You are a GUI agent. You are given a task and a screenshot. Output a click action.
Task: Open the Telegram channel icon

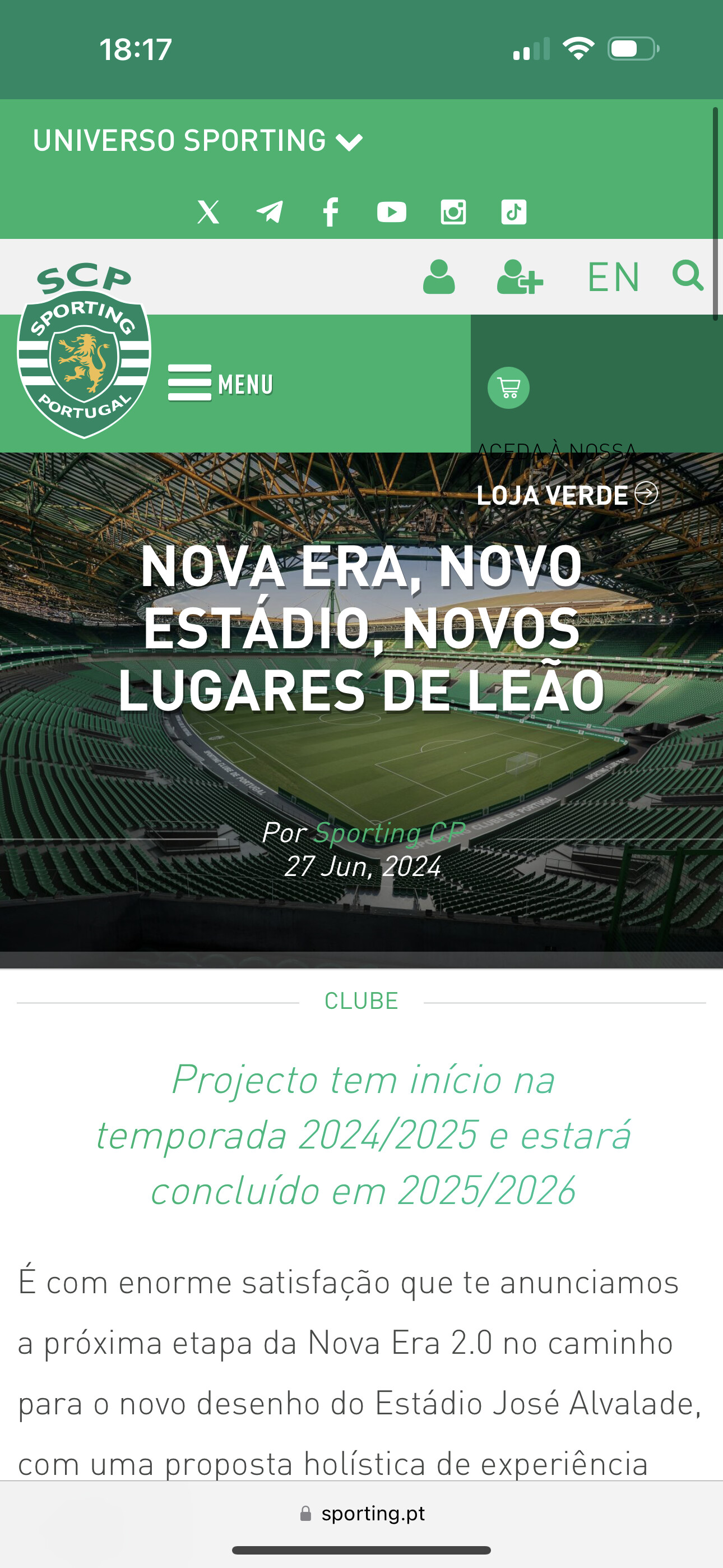pos(270,213)
